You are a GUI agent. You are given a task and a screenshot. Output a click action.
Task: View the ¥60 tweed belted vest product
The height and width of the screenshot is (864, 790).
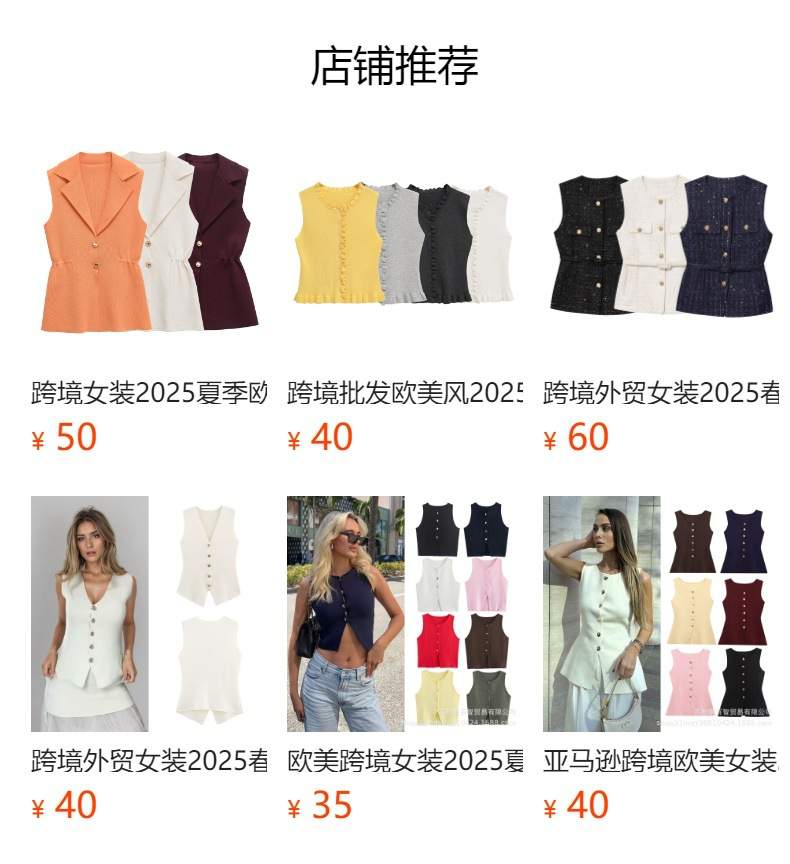point(661,243)
